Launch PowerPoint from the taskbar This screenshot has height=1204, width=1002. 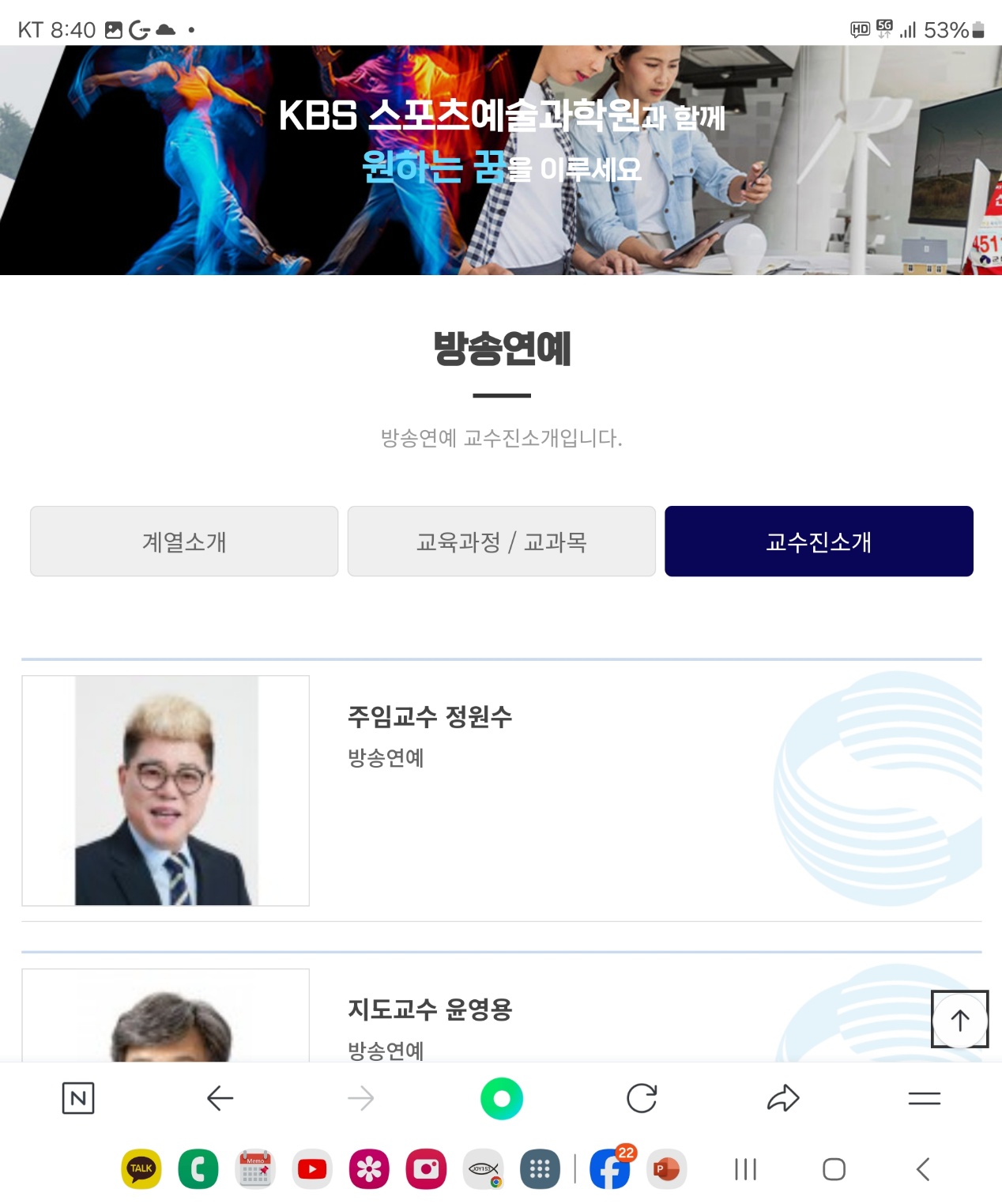666,1169
